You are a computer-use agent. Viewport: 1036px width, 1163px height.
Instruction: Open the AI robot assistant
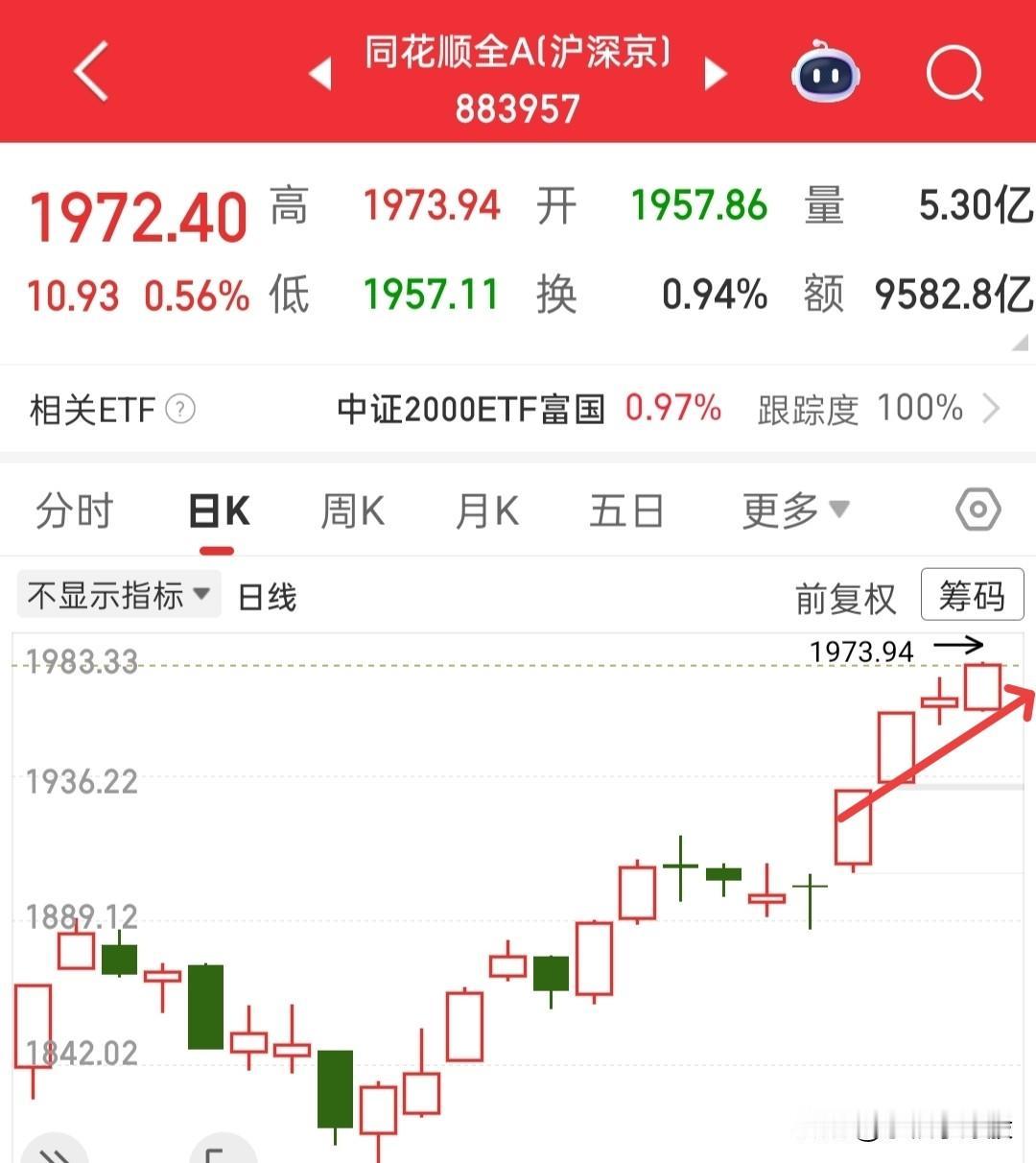(x=825, y=73)
